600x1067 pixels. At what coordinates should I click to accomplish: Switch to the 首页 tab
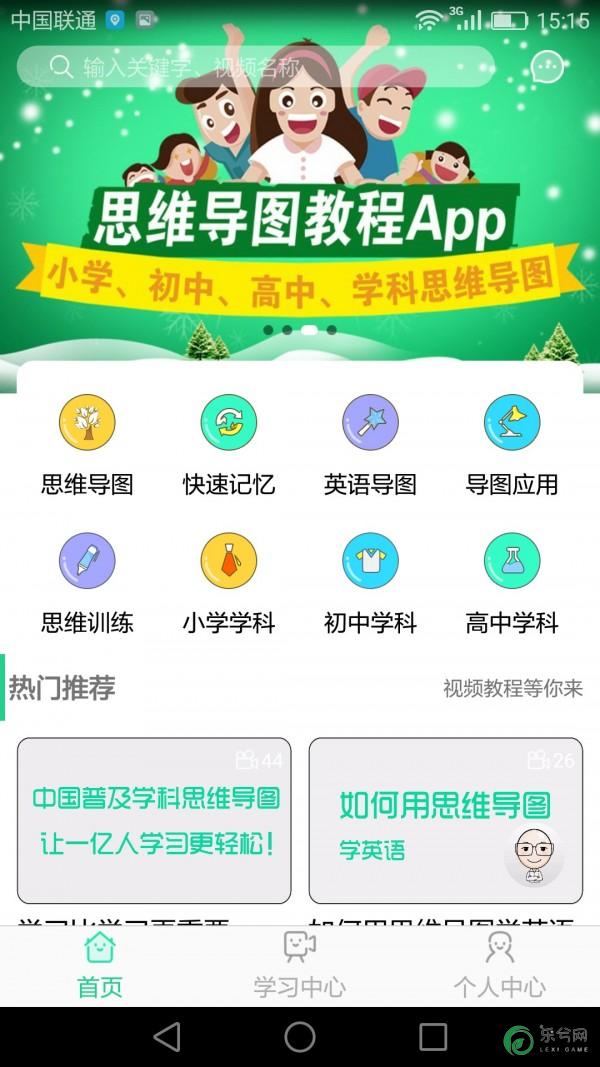point(100,964)
